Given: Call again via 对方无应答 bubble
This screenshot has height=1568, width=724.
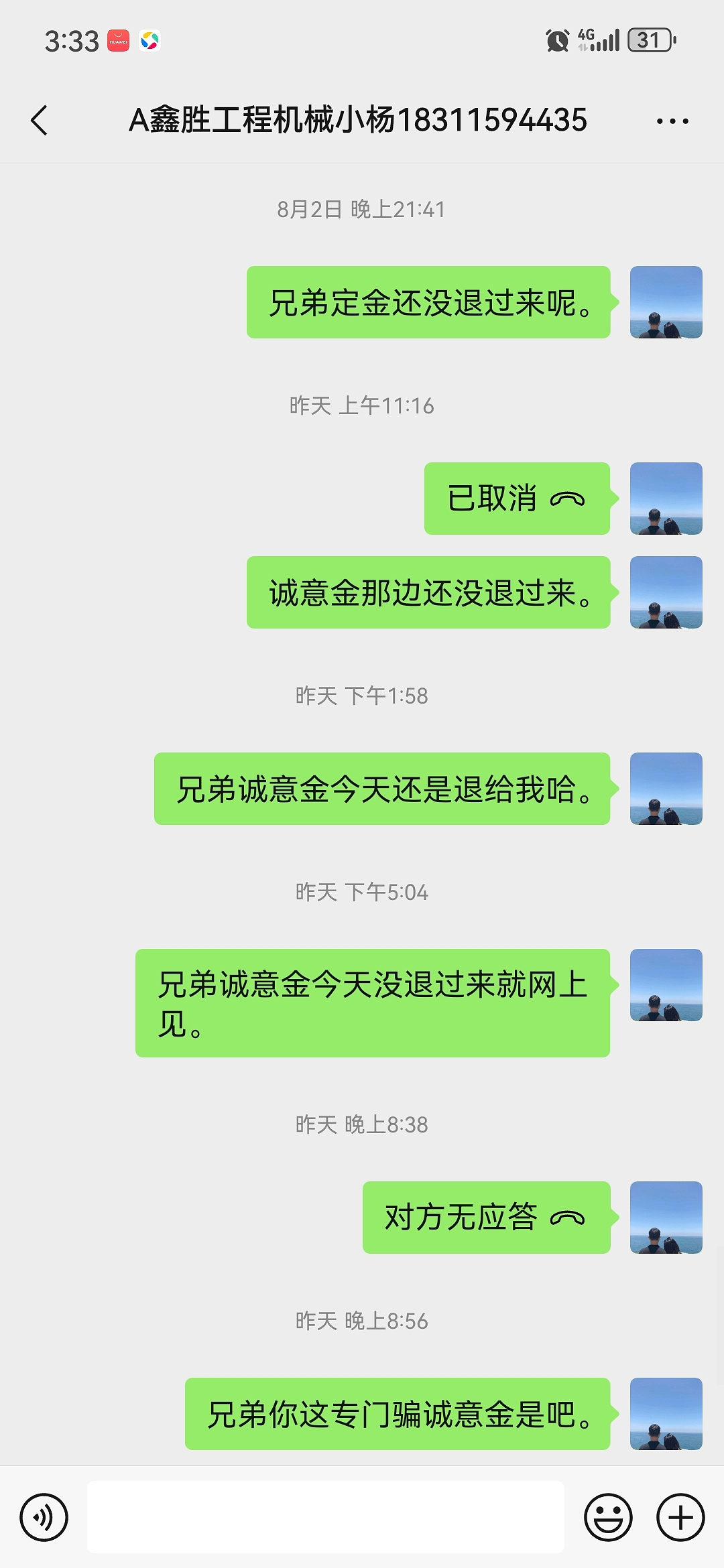Looking at the screenshot, I should [x=486, y=1218].
